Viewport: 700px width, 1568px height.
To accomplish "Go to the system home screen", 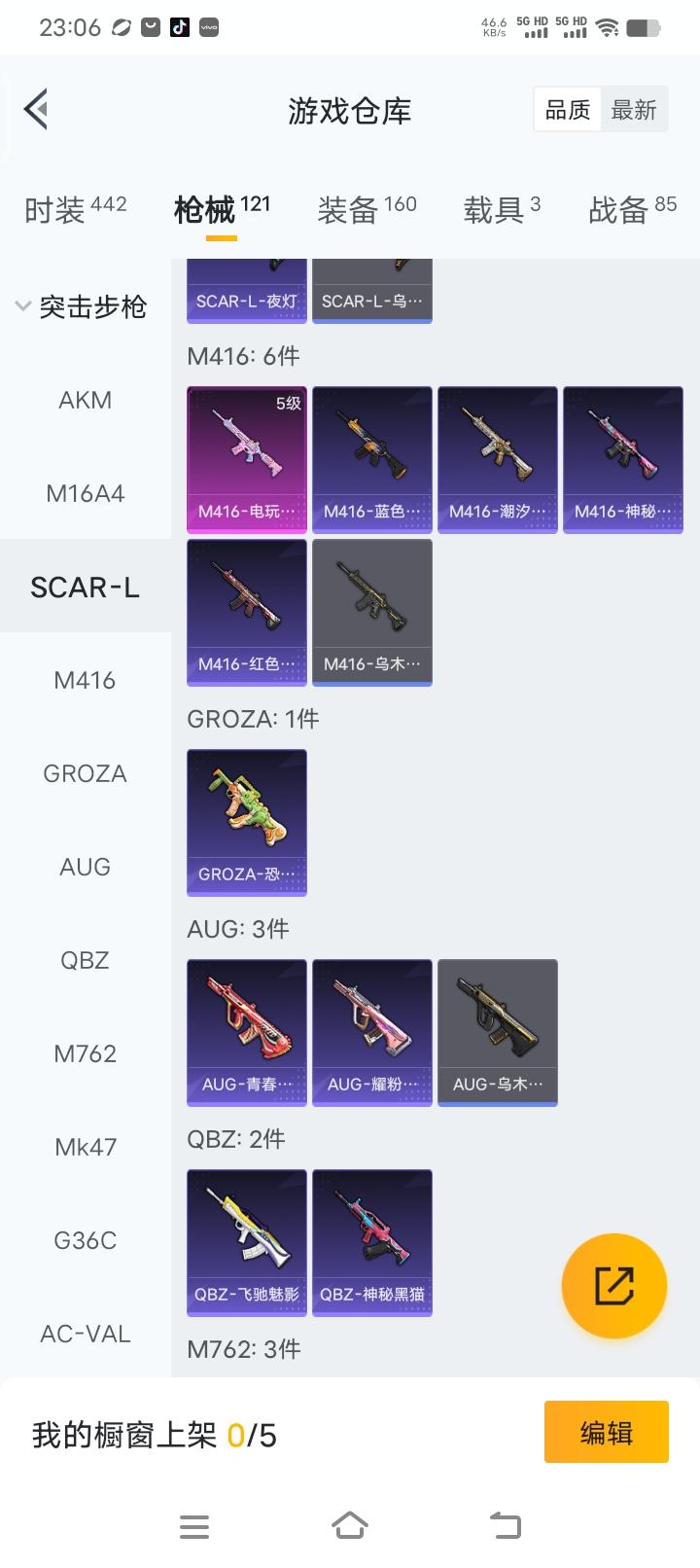I will pos(350,1525).
